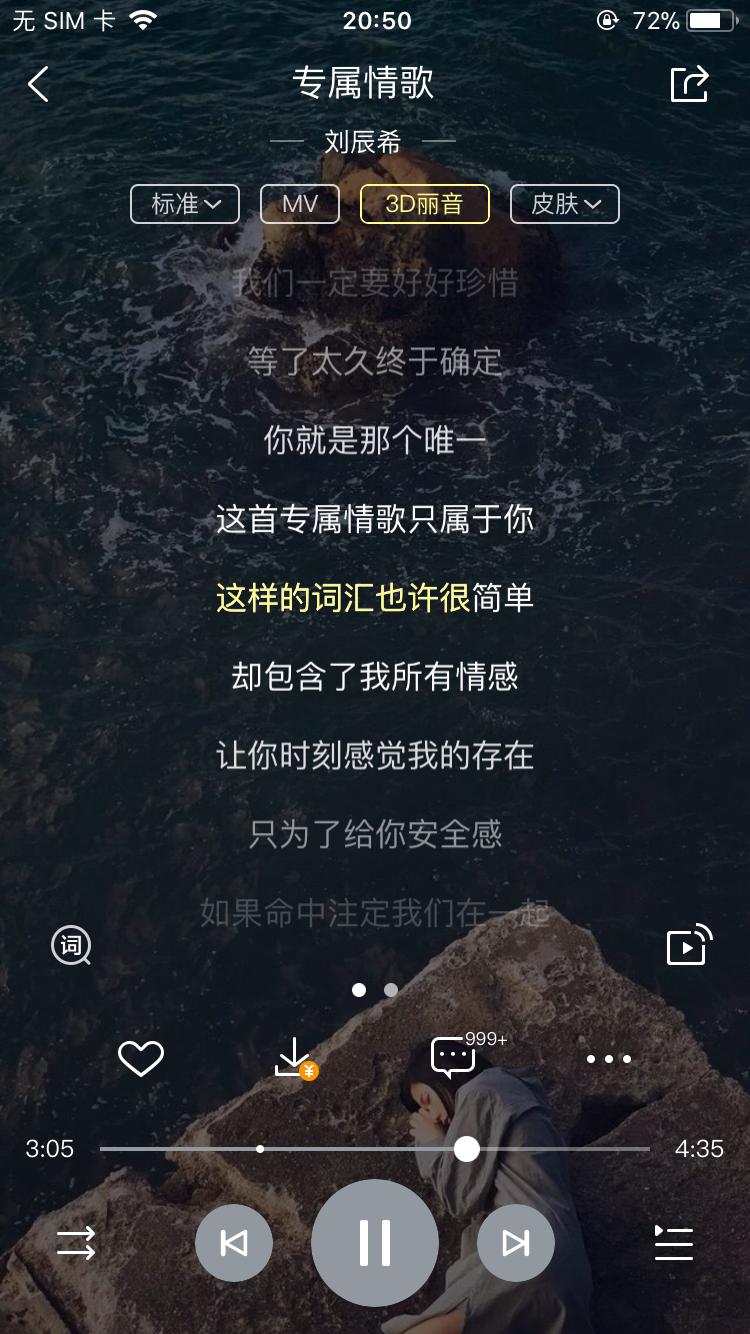Open the MV for this song
The image size is (750, 1334).
pos(299,203)
